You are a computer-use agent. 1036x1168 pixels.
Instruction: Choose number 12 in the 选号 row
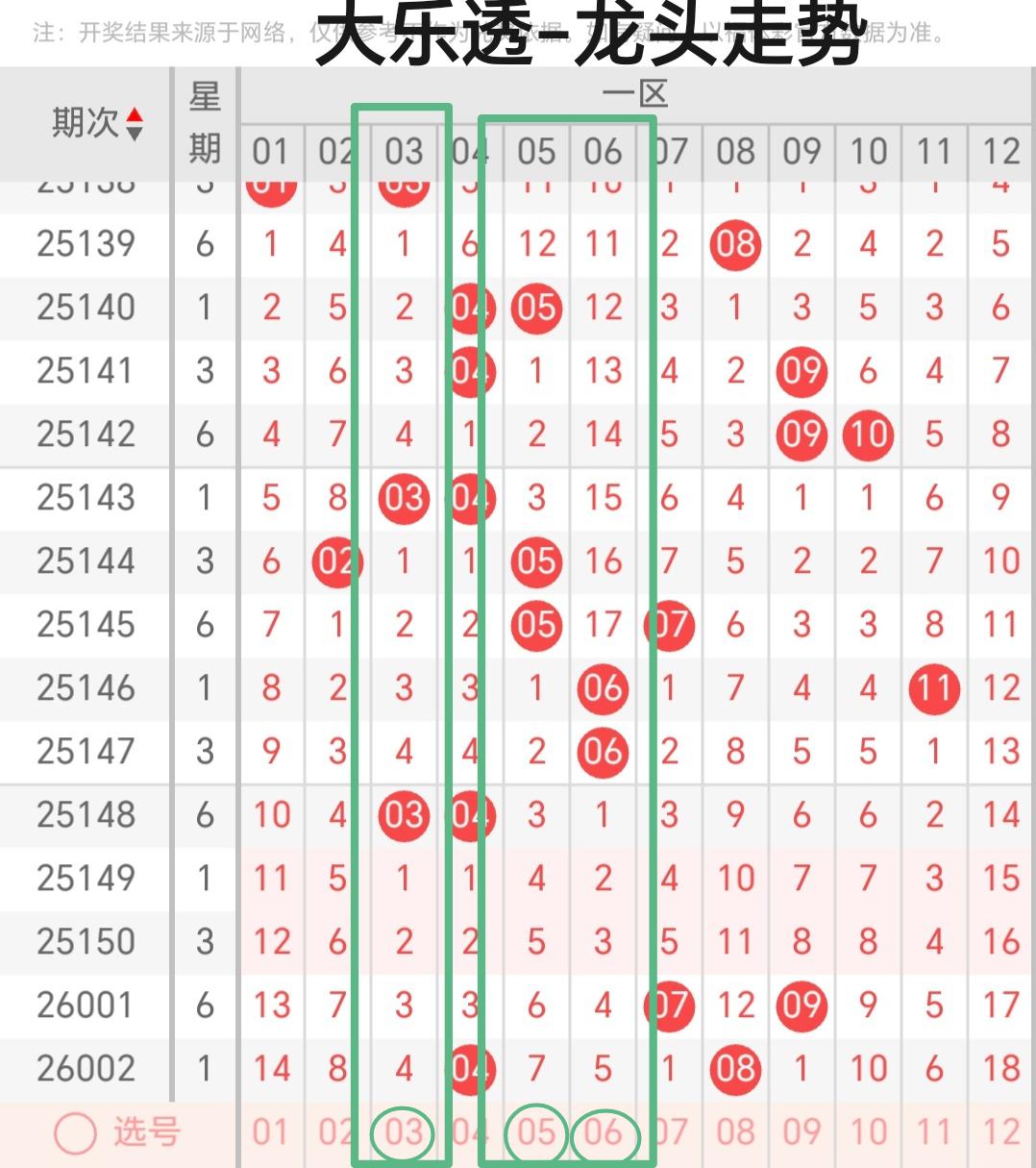click(1000, 1132)
